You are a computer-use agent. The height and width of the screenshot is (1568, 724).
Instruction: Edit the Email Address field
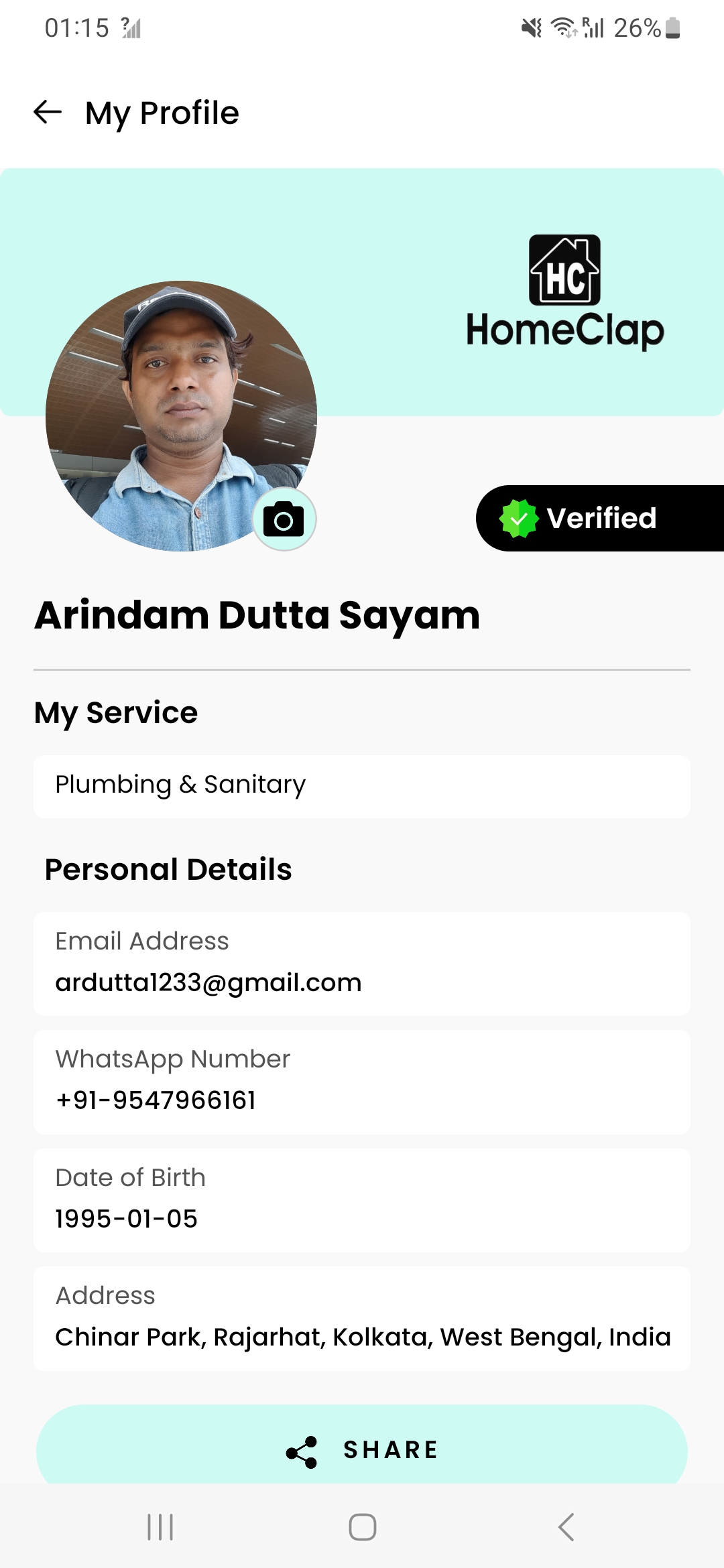click(362, 964)
